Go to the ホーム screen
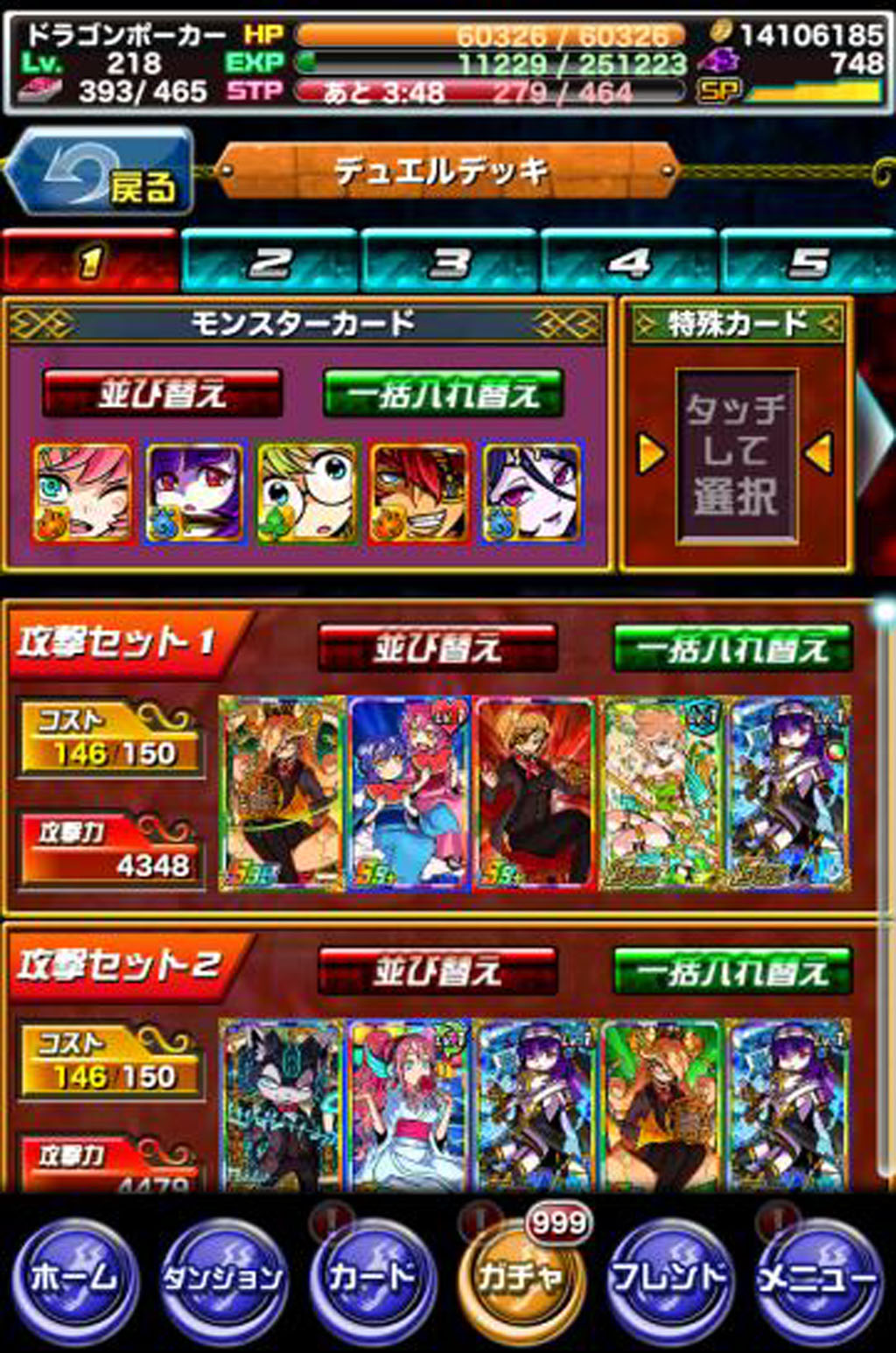The image size is (896, 1353). [x=74, y=1279]
